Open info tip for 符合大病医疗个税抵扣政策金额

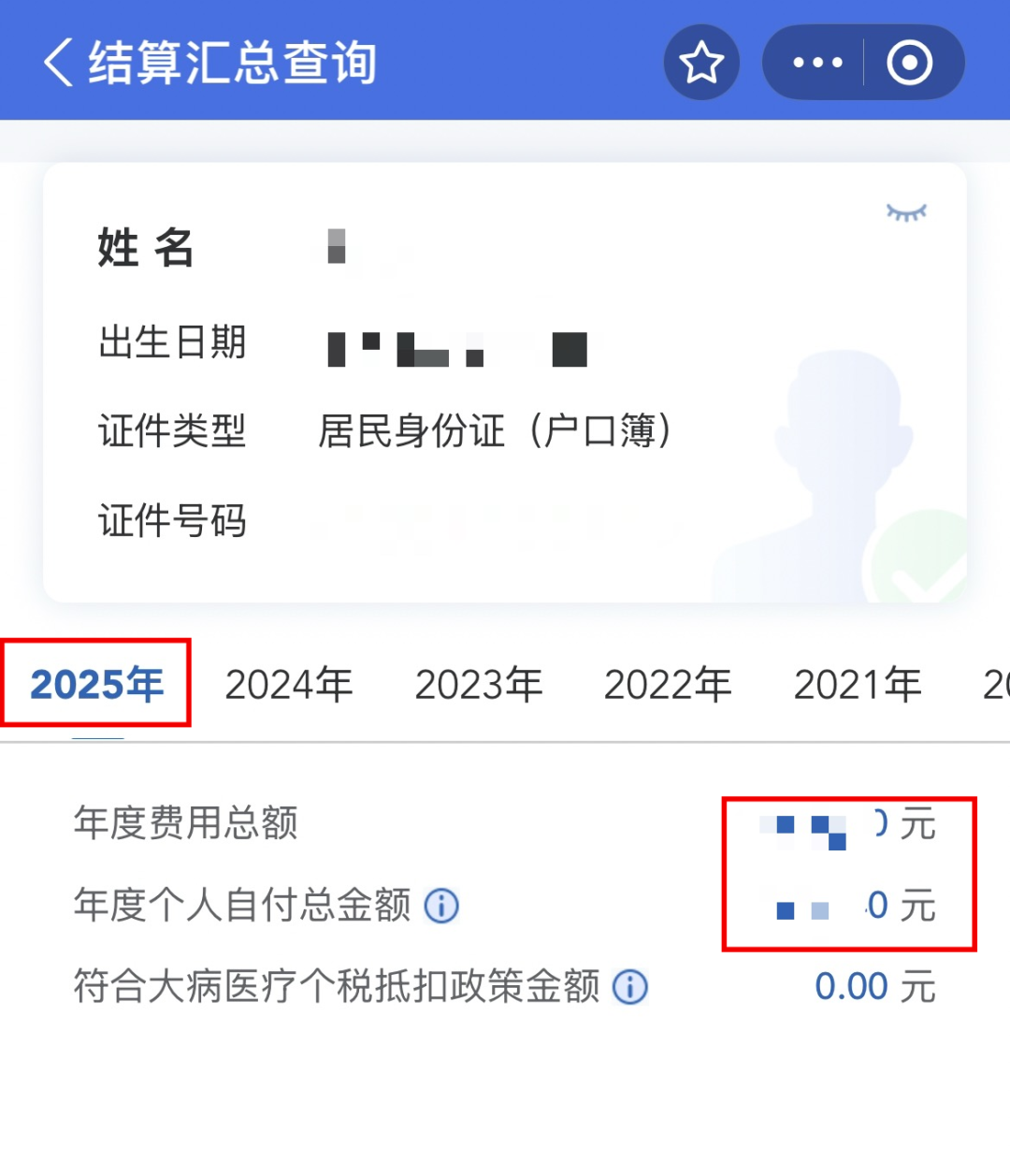pos(630,987)
